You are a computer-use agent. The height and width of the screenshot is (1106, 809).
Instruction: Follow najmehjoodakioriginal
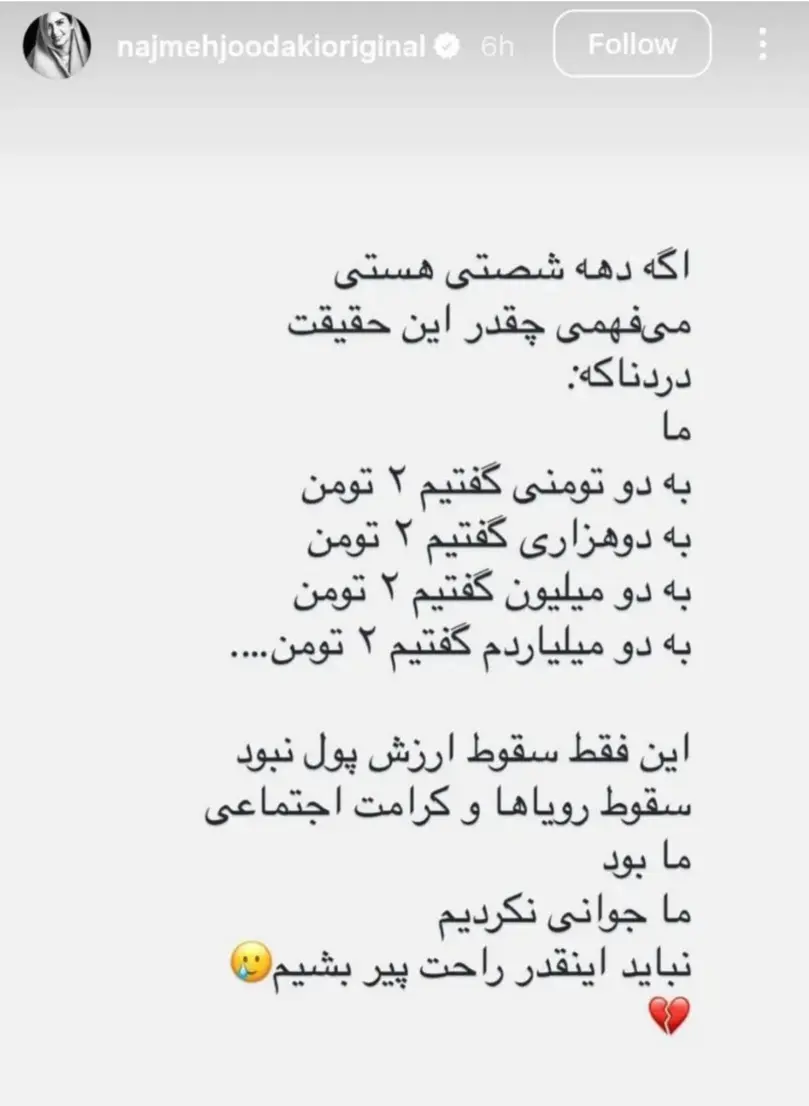[x=631, y=45]
